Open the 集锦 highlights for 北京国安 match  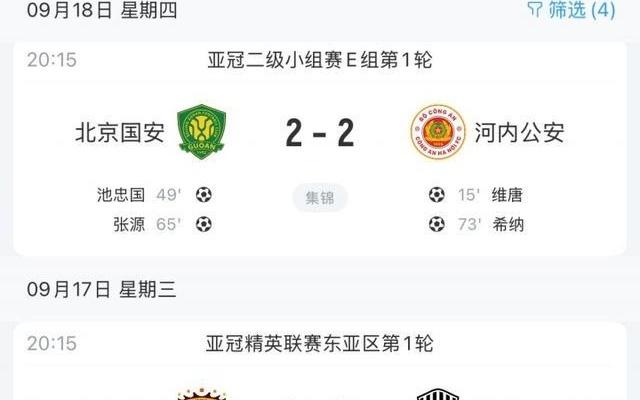320,197
